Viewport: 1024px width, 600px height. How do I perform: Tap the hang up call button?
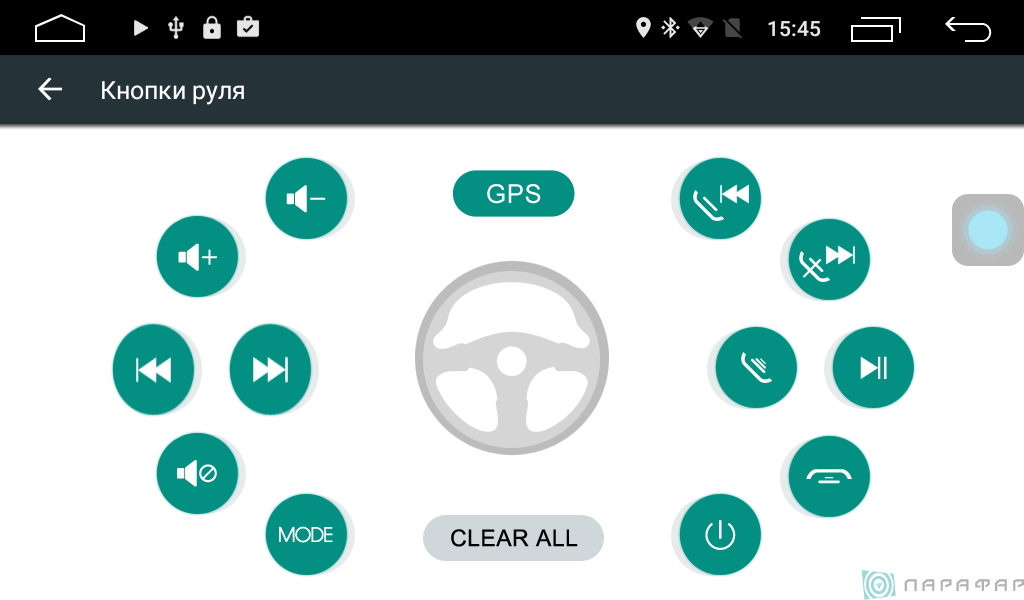click(829, 475)
